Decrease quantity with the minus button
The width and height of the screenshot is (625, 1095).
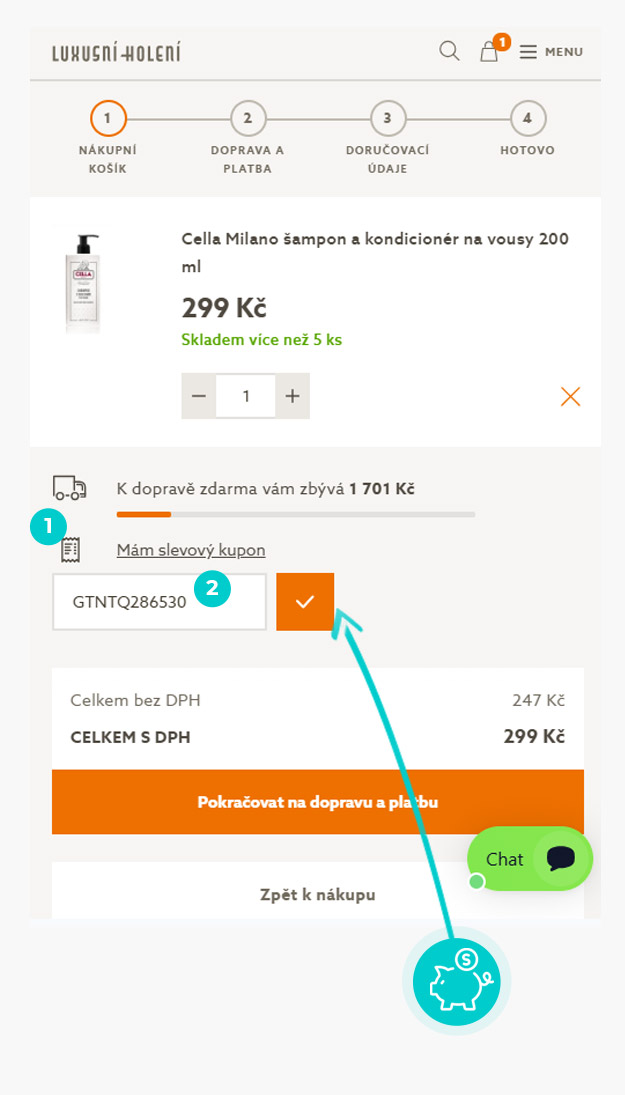pos(199,396)
